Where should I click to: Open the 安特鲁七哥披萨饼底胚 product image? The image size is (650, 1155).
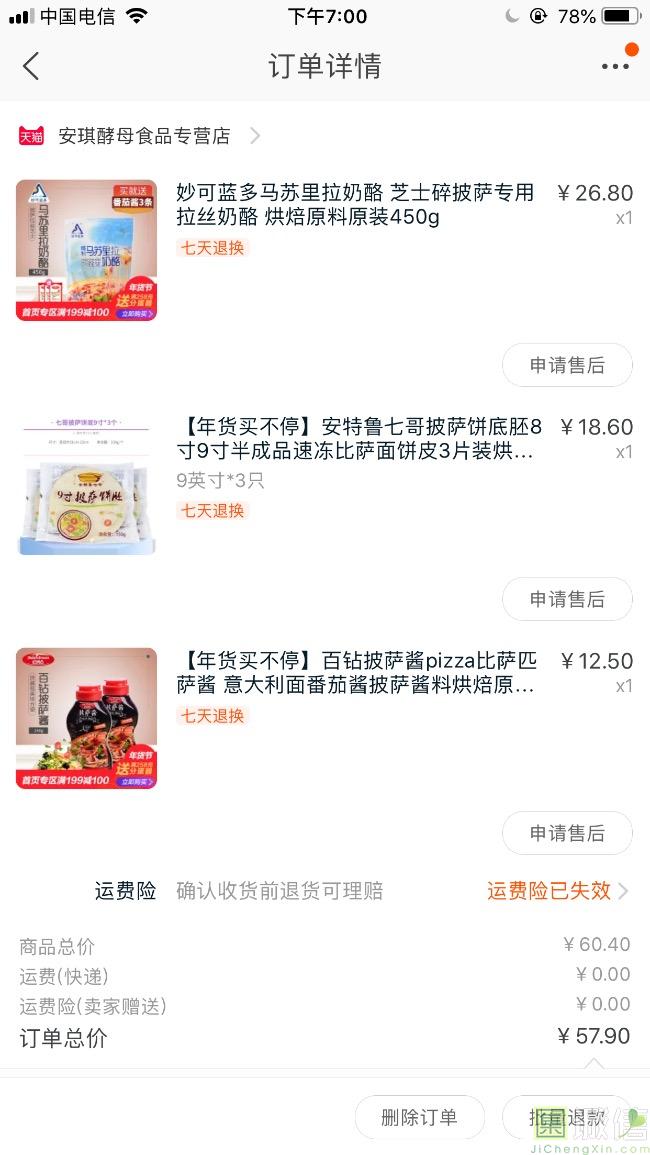86,485
